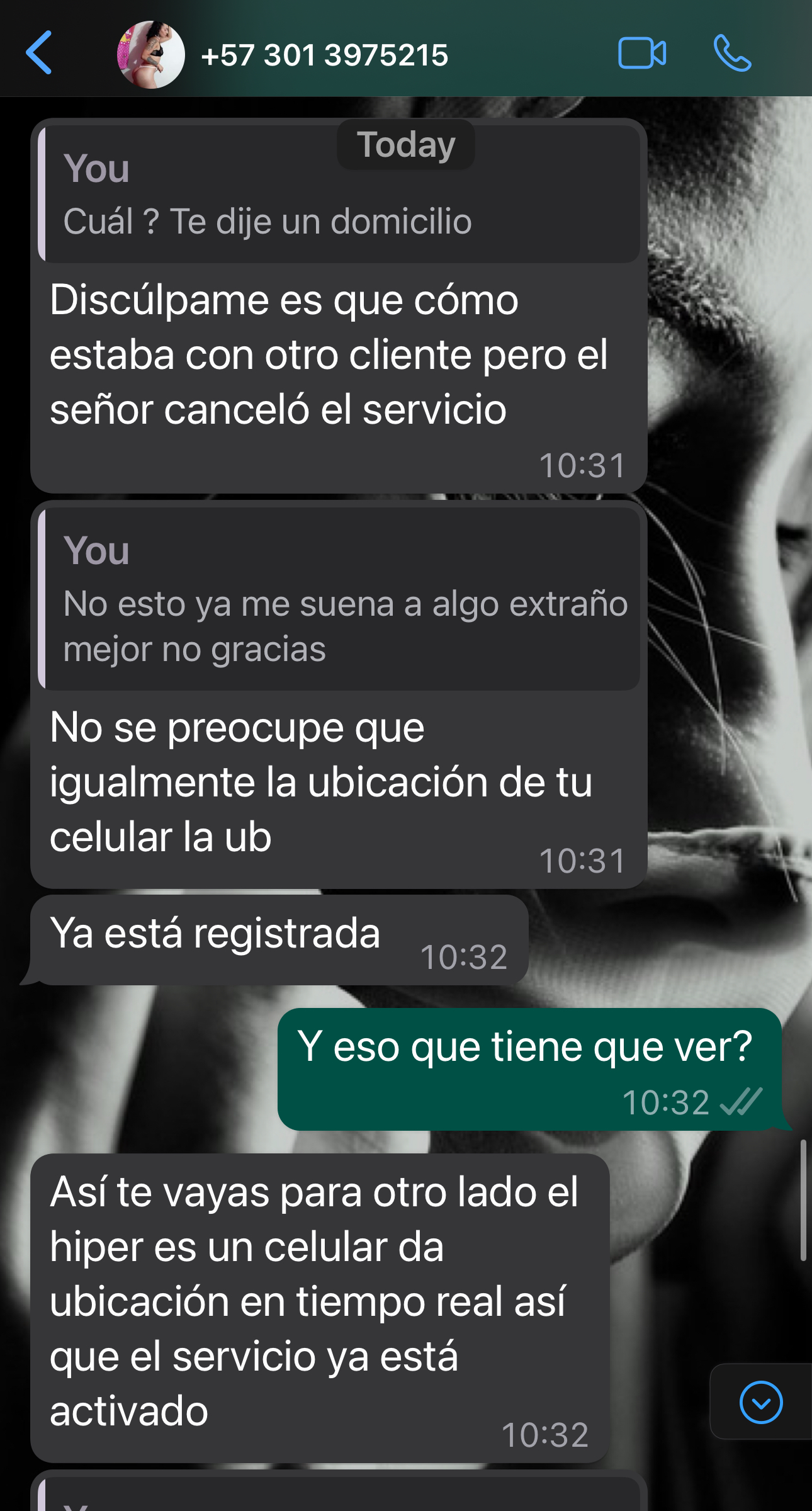Image resolution: width=812 pixels, height=1511 pixels.
Task: Tap quoted reply 'Cuál ? Te dije un domicilio'
Action: pos(339,194)
